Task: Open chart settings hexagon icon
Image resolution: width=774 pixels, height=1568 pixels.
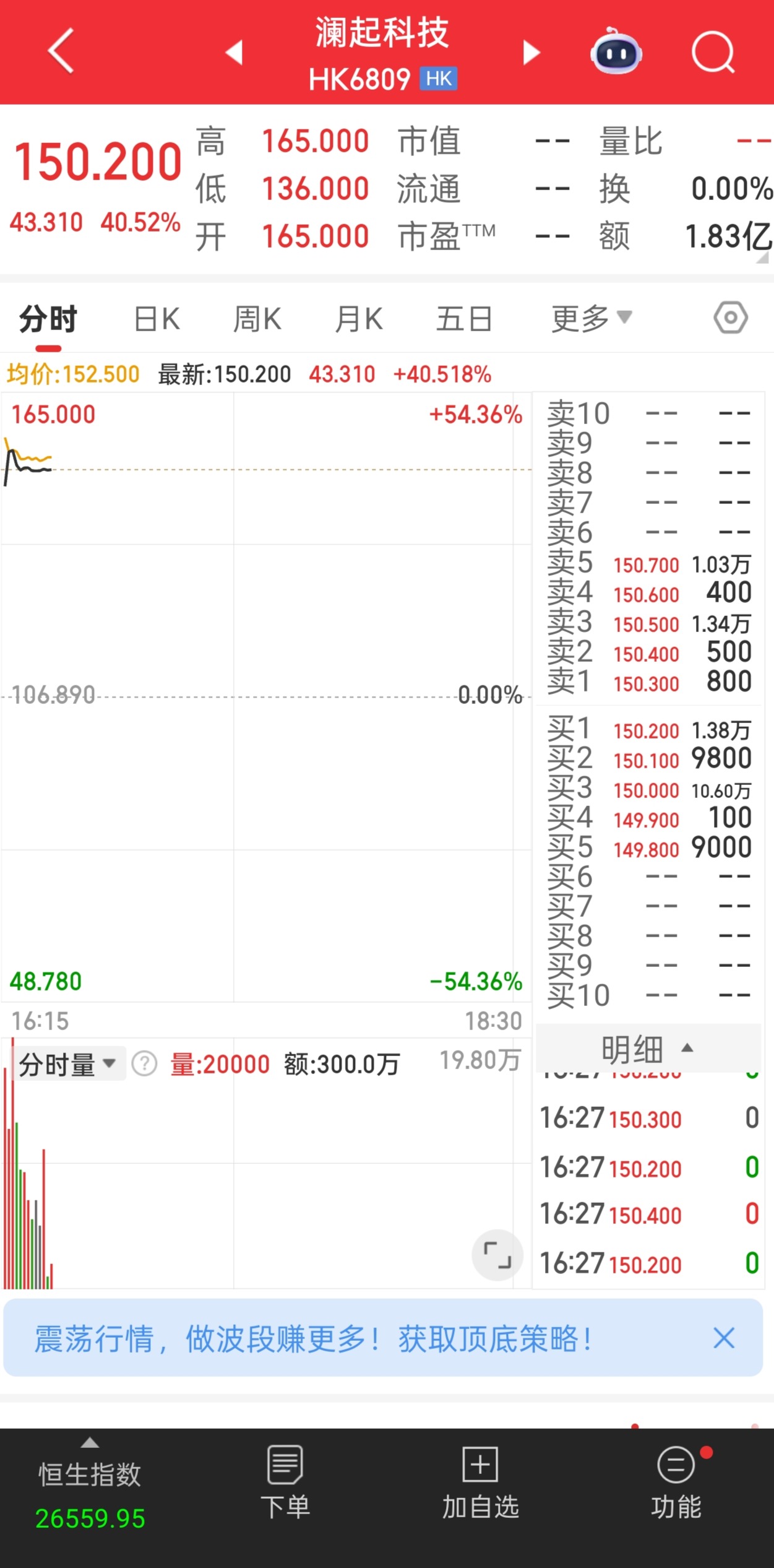Action: (x=731, y=318)
